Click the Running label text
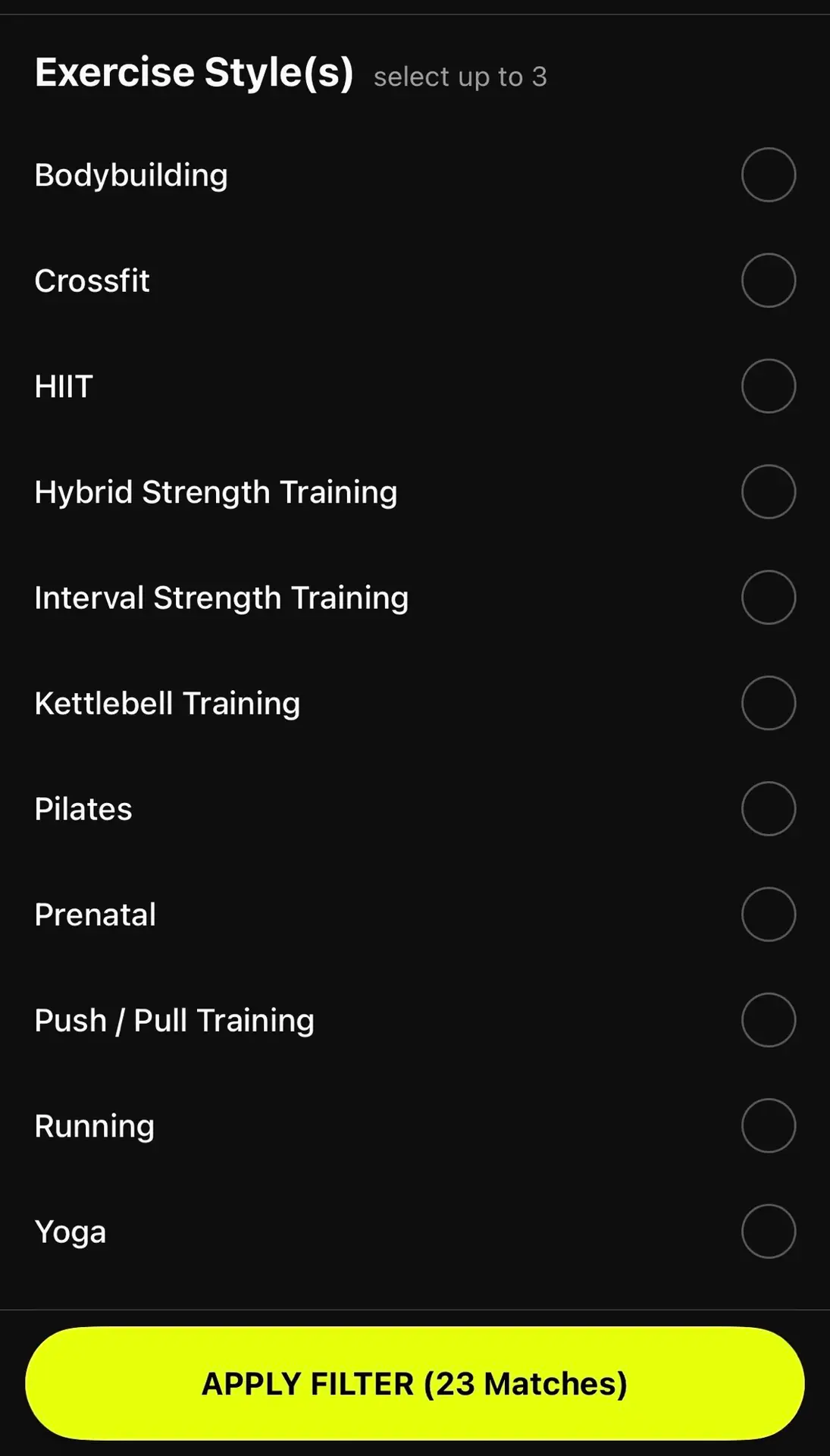 (x=94, y=1125)
